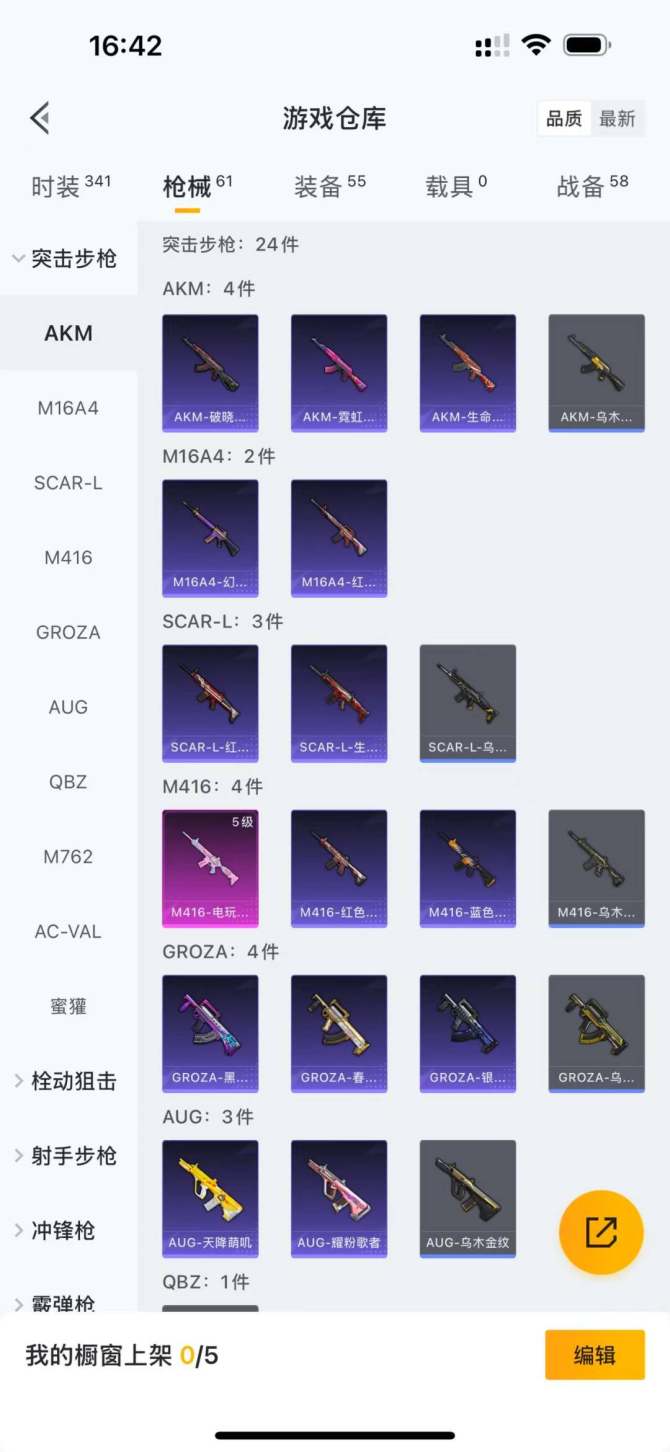Viewport: 670px width, 1452px height.
Task: Go back using the top-left arrow
Action: coord(40,118)
